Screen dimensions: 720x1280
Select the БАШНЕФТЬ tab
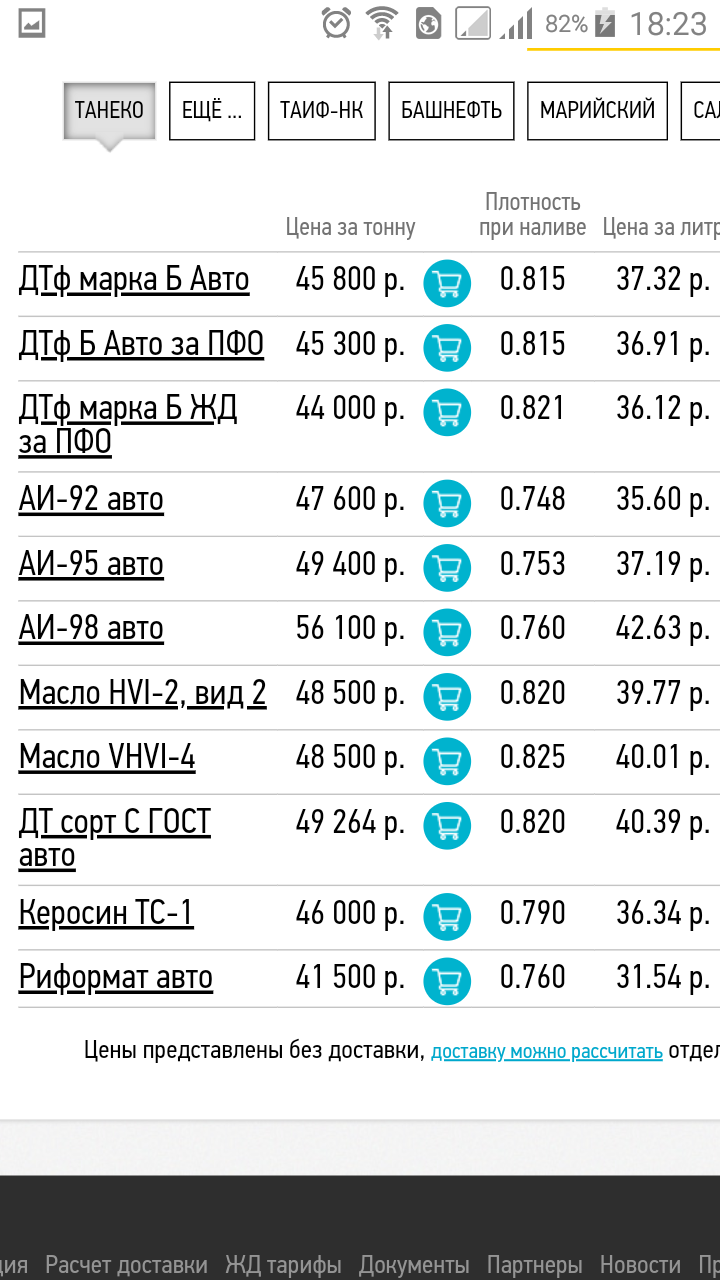tap(451, 111)
